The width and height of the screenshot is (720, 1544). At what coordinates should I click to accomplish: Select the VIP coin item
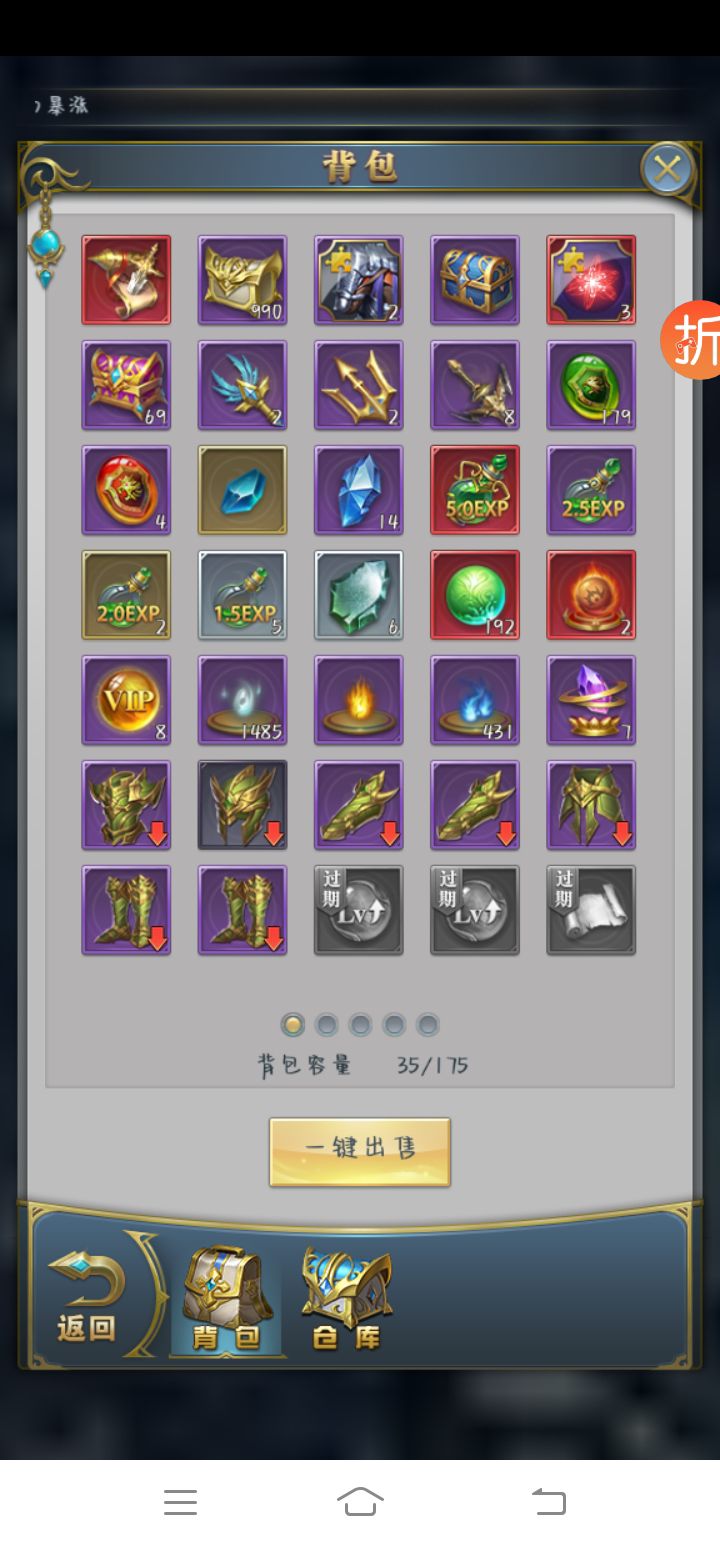[x=126, y=700]
